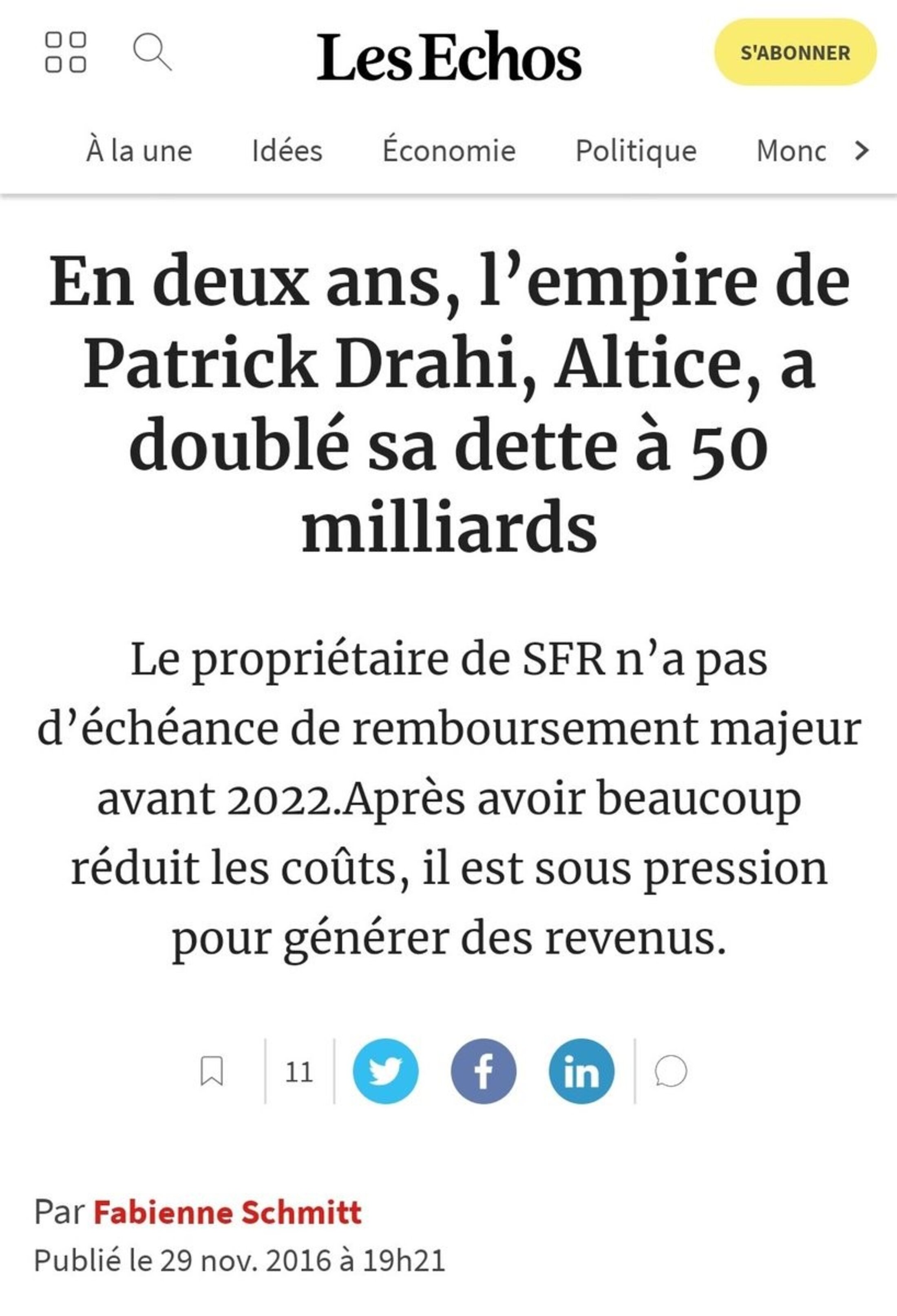
Task: Open the comments bubble
Action: [670, 1071]
